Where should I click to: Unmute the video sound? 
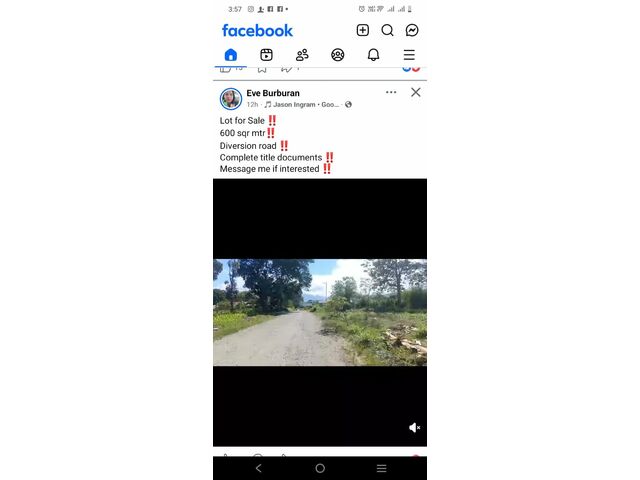click(x=414, y=428)
